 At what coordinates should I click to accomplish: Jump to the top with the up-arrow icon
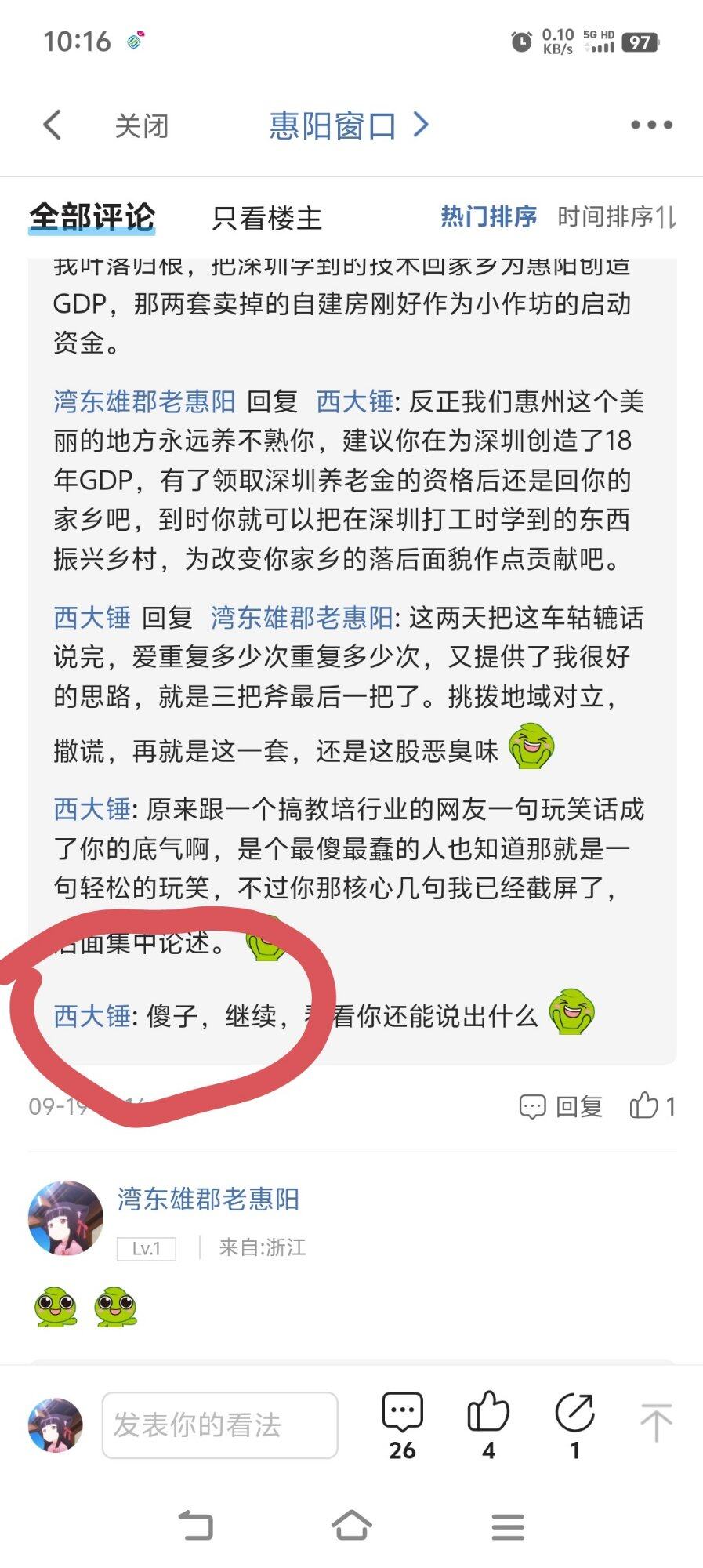pos(655,1424)
